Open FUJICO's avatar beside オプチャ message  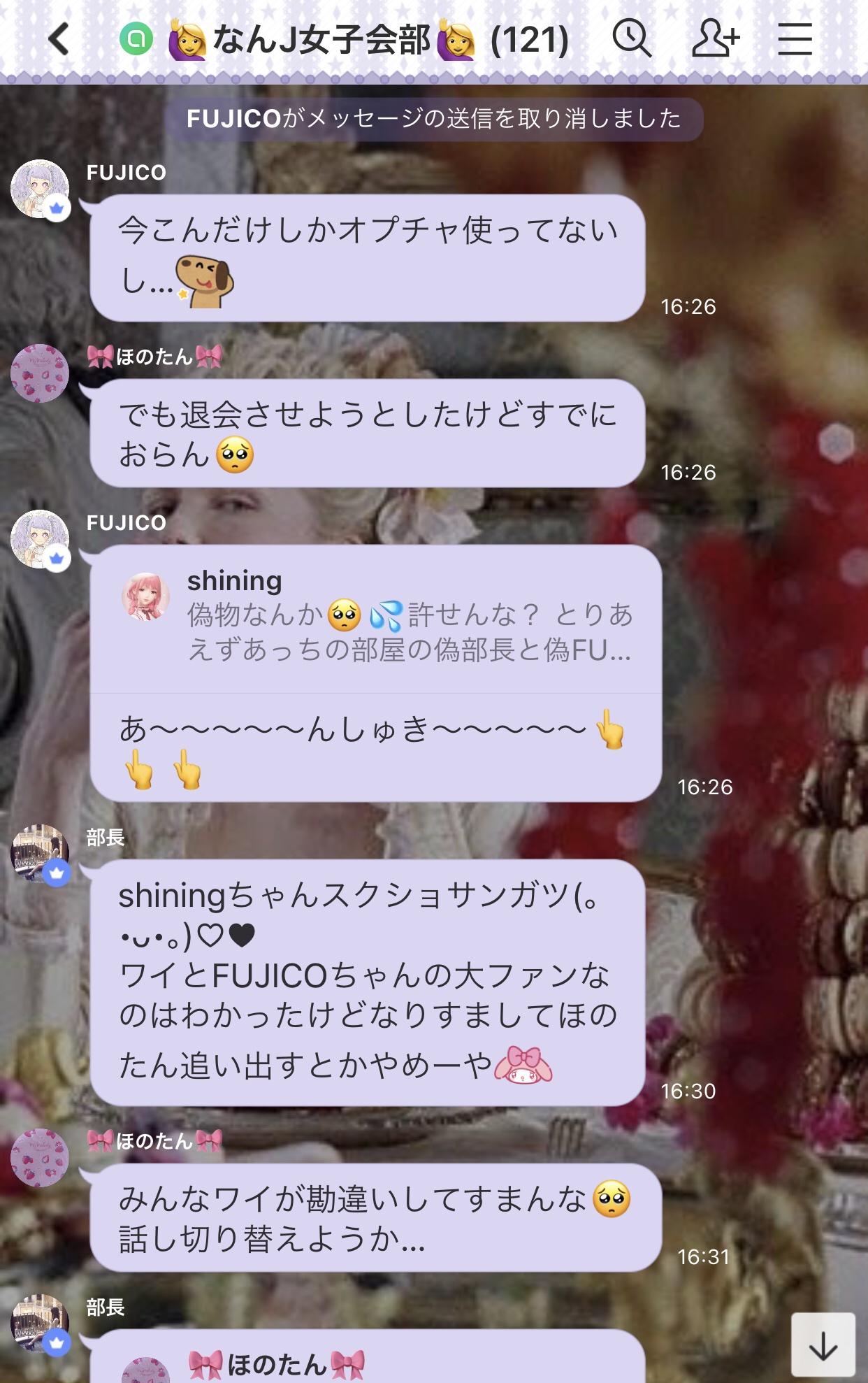pyautogui.click(x=40, y=189)
